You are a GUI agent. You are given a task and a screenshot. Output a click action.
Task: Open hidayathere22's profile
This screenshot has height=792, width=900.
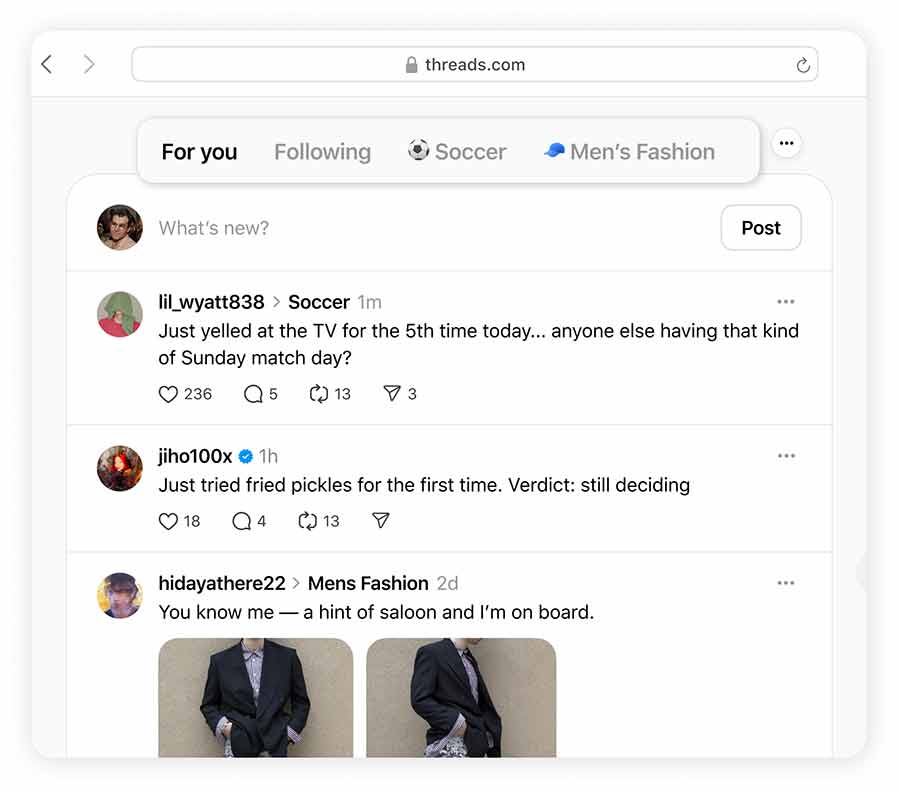[x=222, y=583]
